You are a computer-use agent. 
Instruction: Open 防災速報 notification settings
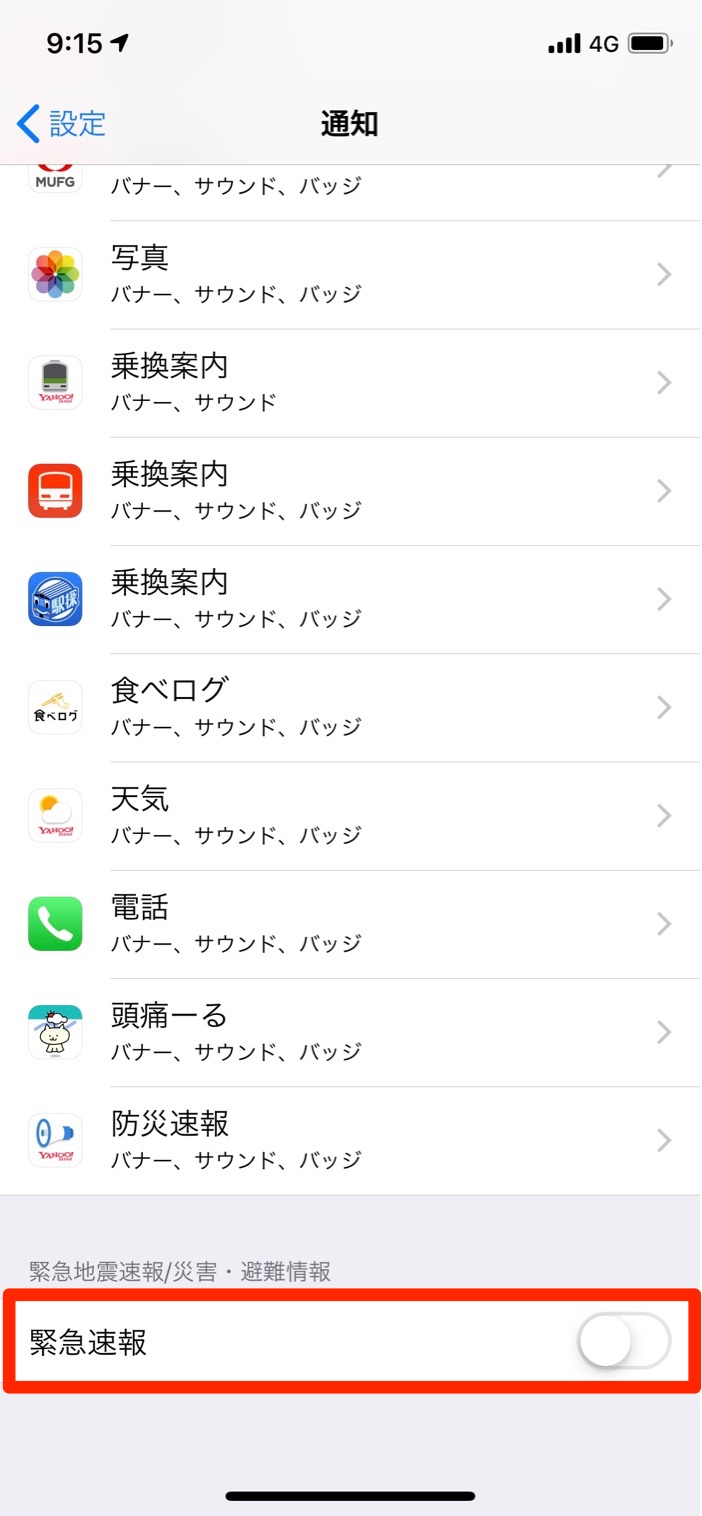coord(350,1140)
